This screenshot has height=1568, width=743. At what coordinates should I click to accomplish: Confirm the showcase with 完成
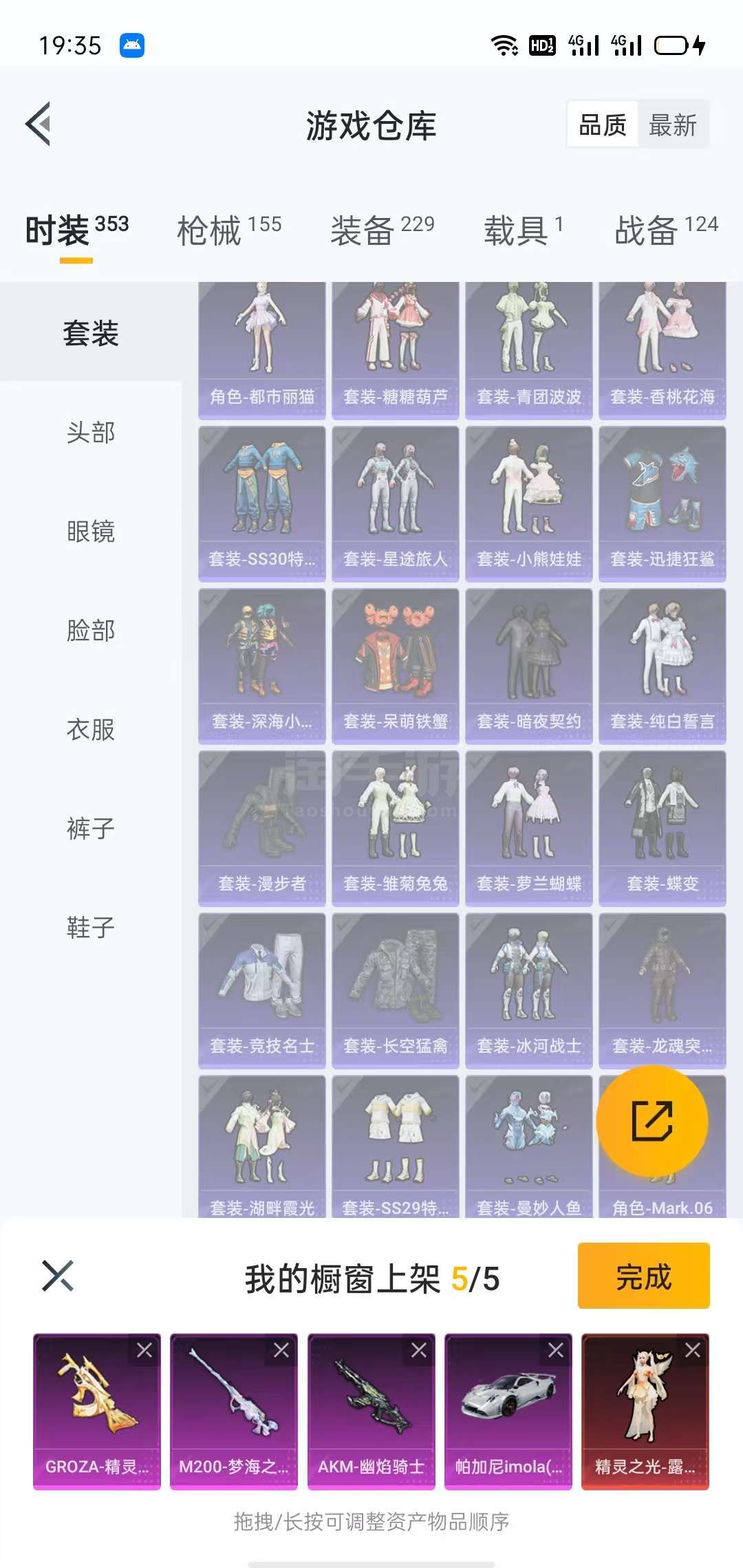coord(644,1276)
